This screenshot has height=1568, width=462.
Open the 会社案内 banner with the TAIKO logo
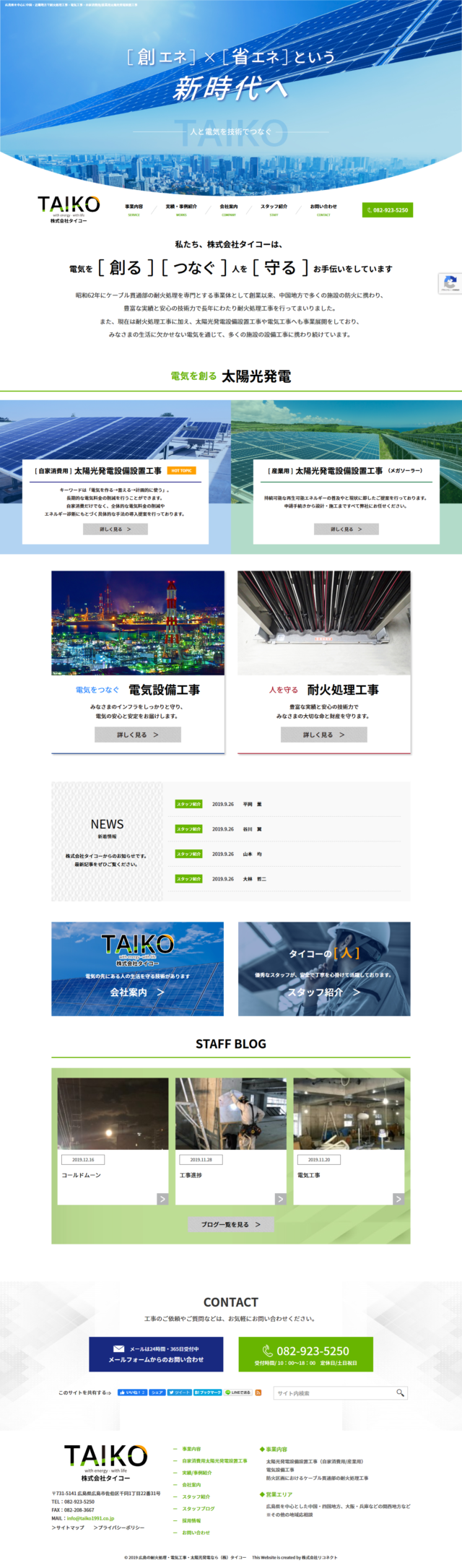pyautogui.click(x=137, y=969)
